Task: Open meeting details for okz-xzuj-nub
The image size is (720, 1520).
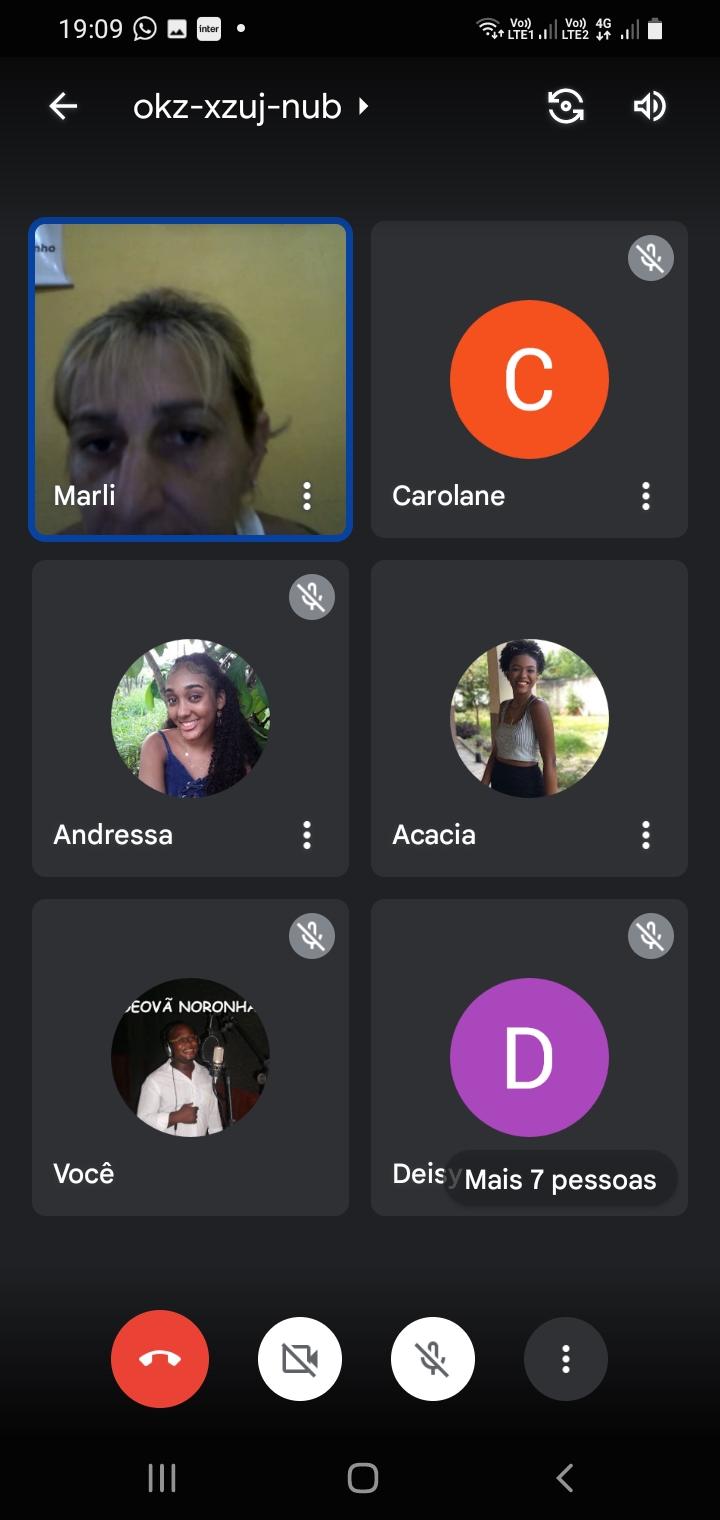Action: tap(250, 106)
